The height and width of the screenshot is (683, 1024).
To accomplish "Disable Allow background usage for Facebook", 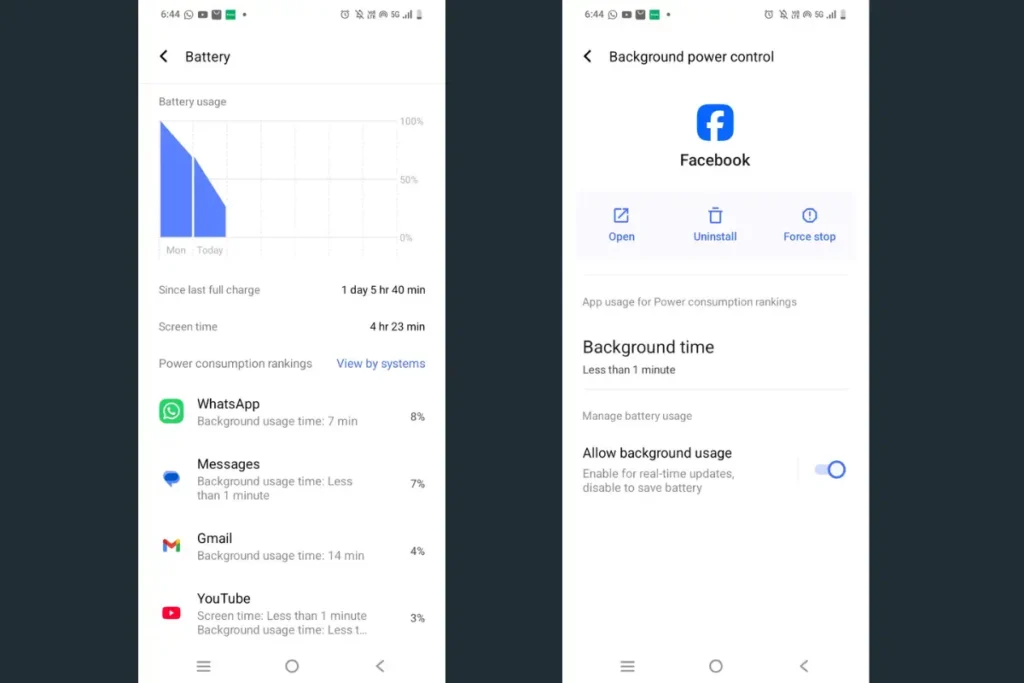I will (x=830, y=470).
